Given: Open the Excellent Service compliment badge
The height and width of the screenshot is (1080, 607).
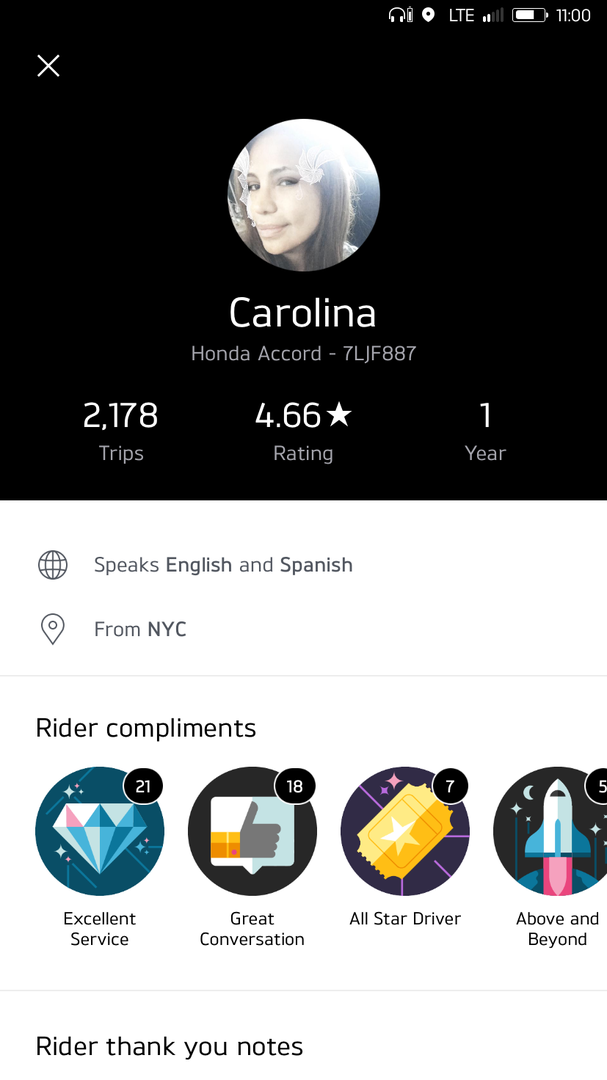Looking at the screenshot, I should click(99, 831).
